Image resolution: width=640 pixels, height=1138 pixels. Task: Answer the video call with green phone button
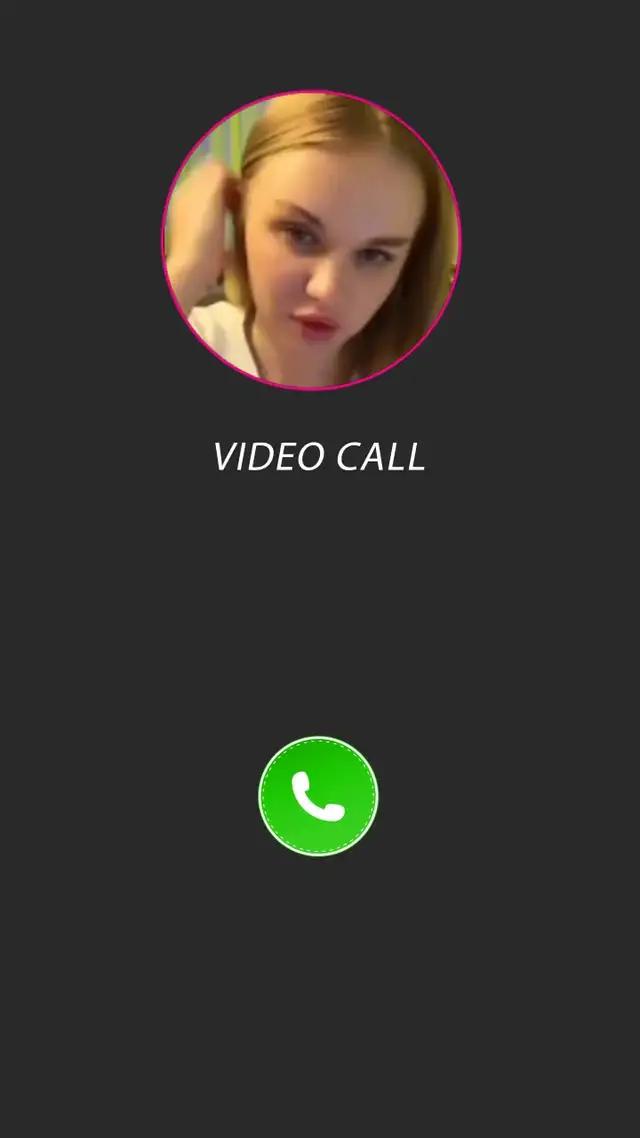click(318, 796)
